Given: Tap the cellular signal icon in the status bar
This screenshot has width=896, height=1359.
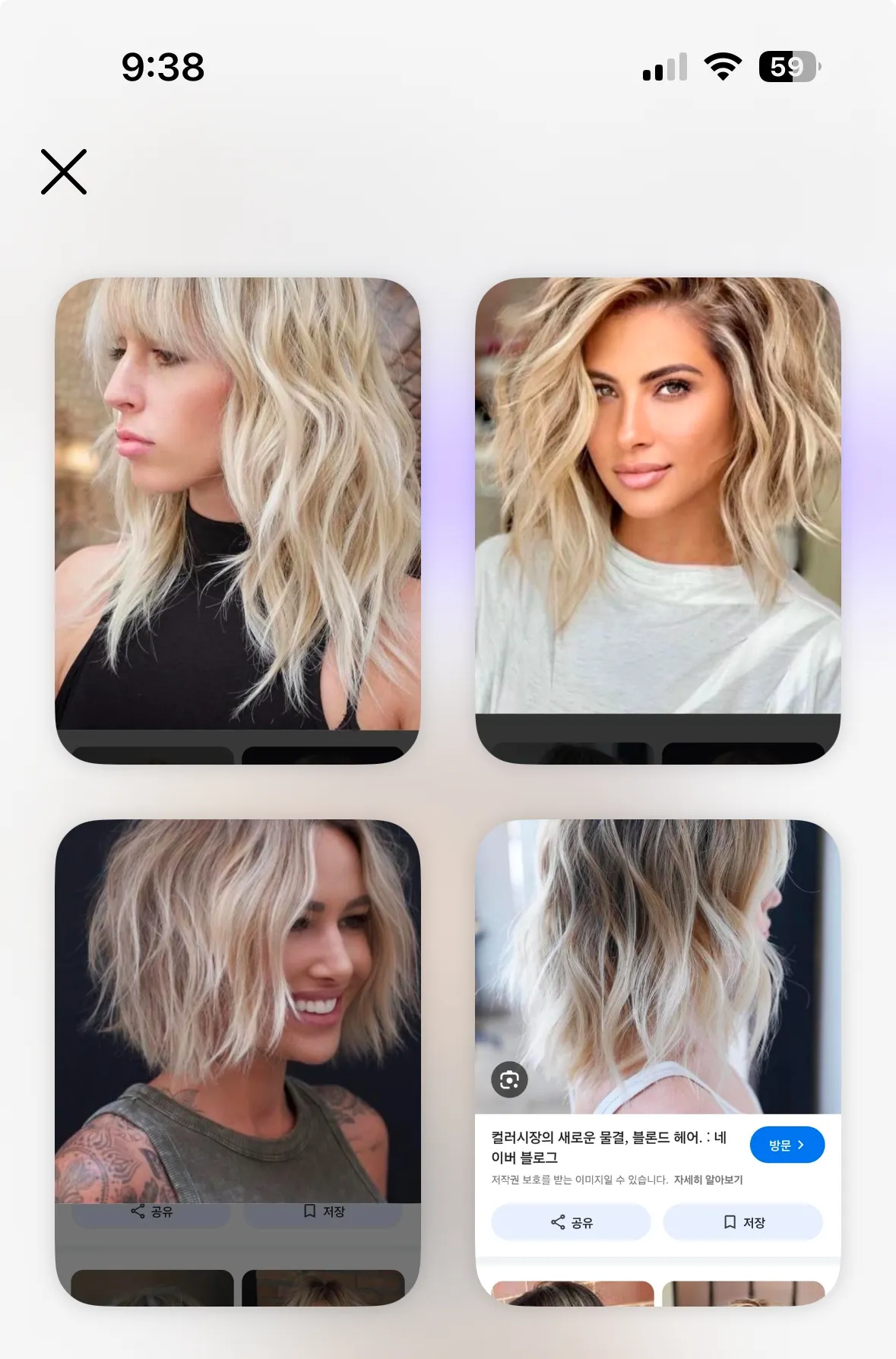Looking at the screenshot, I should [x=663, y=67].
